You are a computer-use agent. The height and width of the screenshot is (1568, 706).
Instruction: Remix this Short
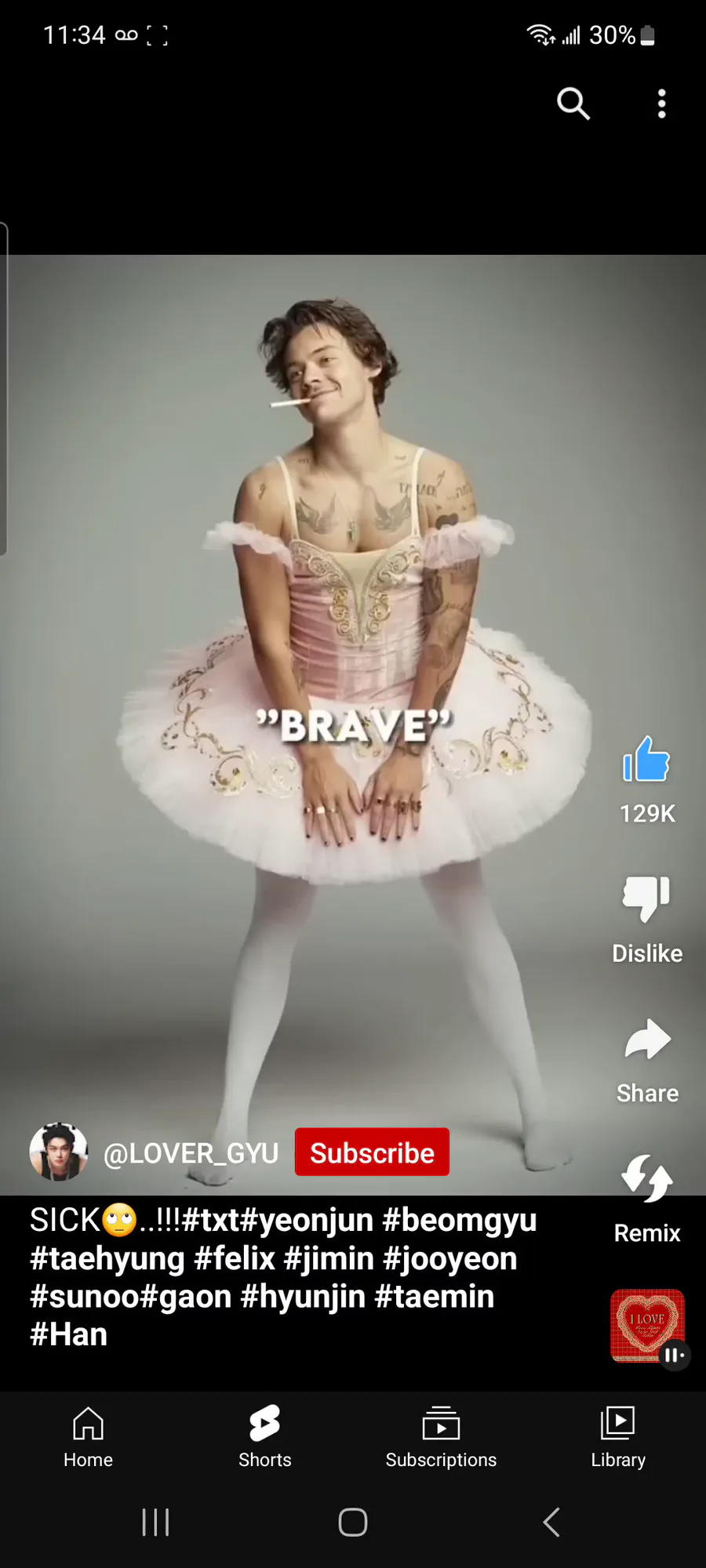(647, 1178)
